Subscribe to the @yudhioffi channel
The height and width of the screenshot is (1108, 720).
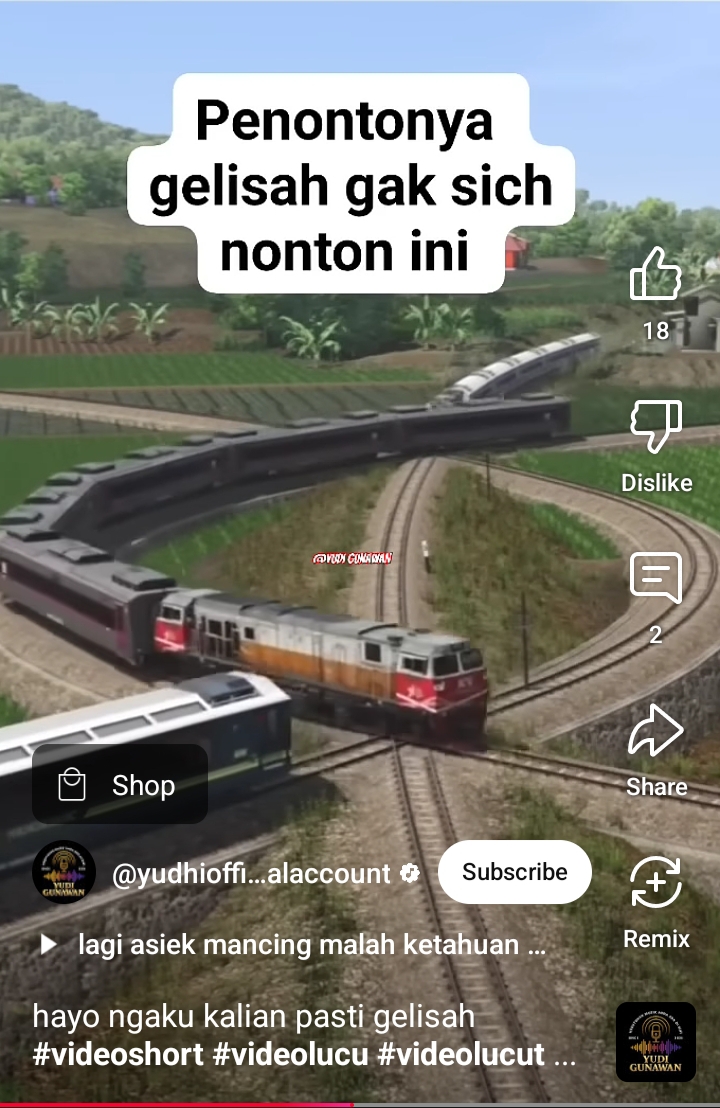tap(514, 872)
